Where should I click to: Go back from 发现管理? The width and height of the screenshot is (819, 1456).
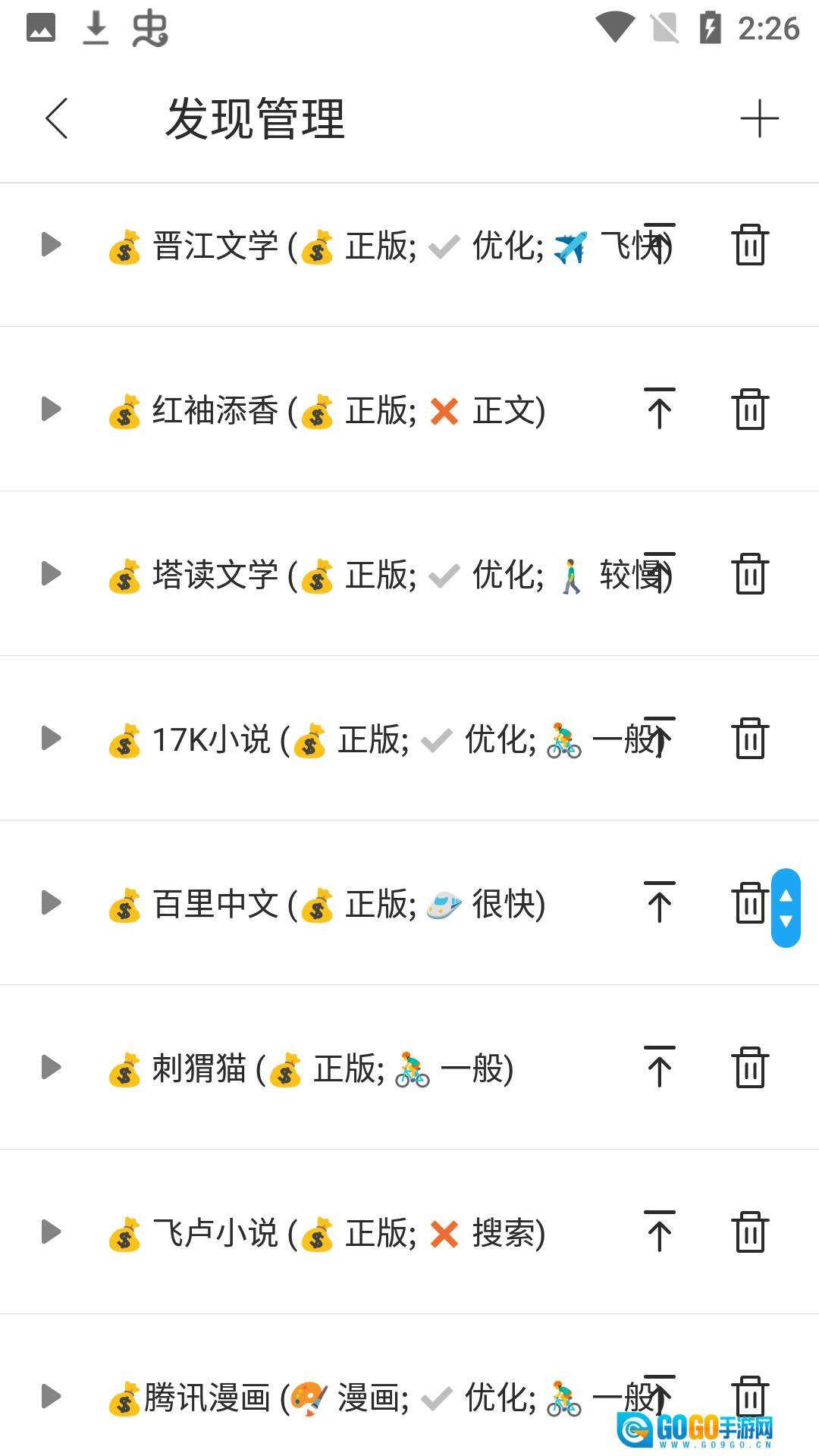pyautogui.click(x=57, y=119)
